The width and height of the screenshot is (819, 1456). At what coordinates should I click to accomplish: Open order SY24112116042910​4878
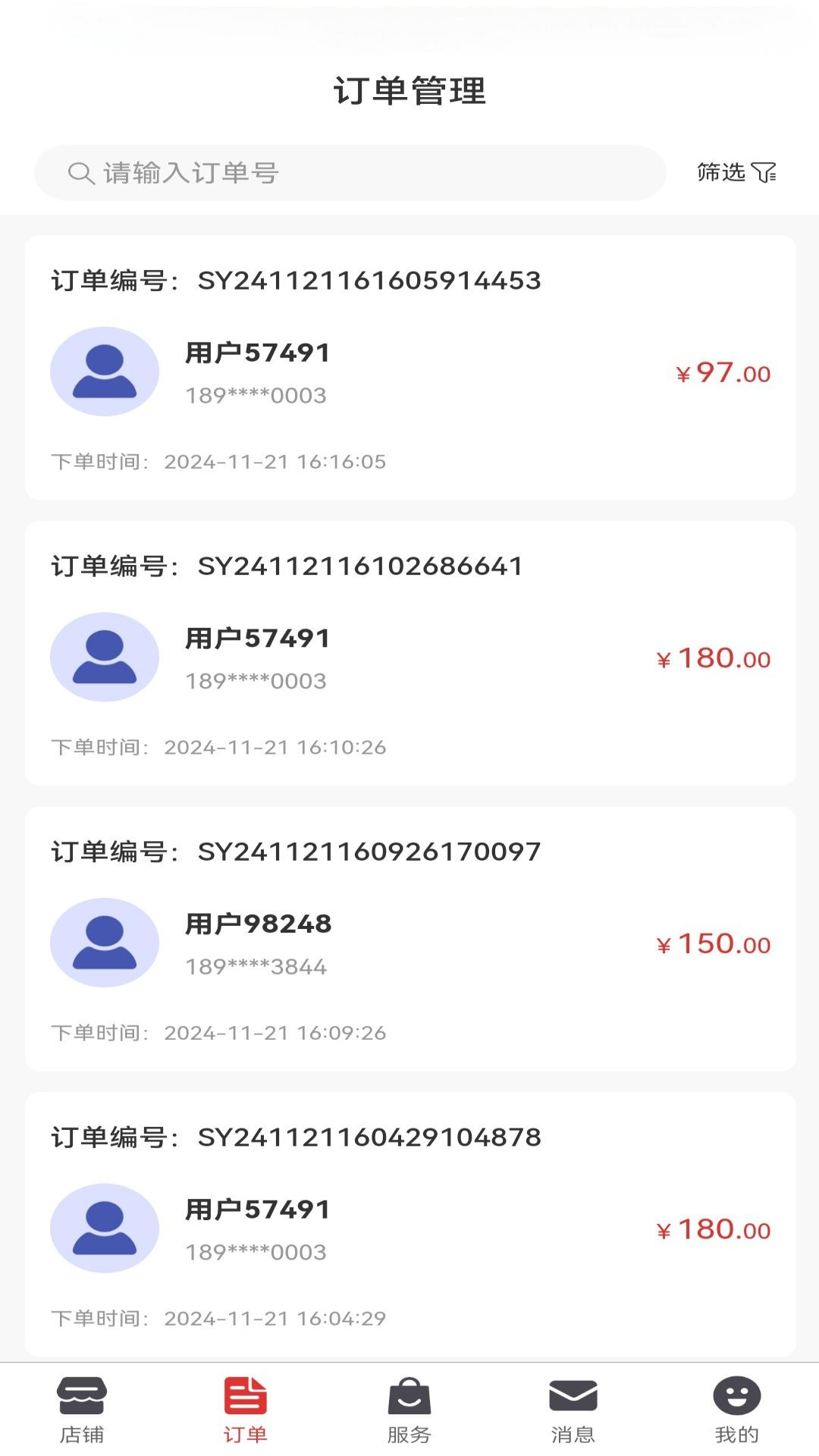[409, 1224]
